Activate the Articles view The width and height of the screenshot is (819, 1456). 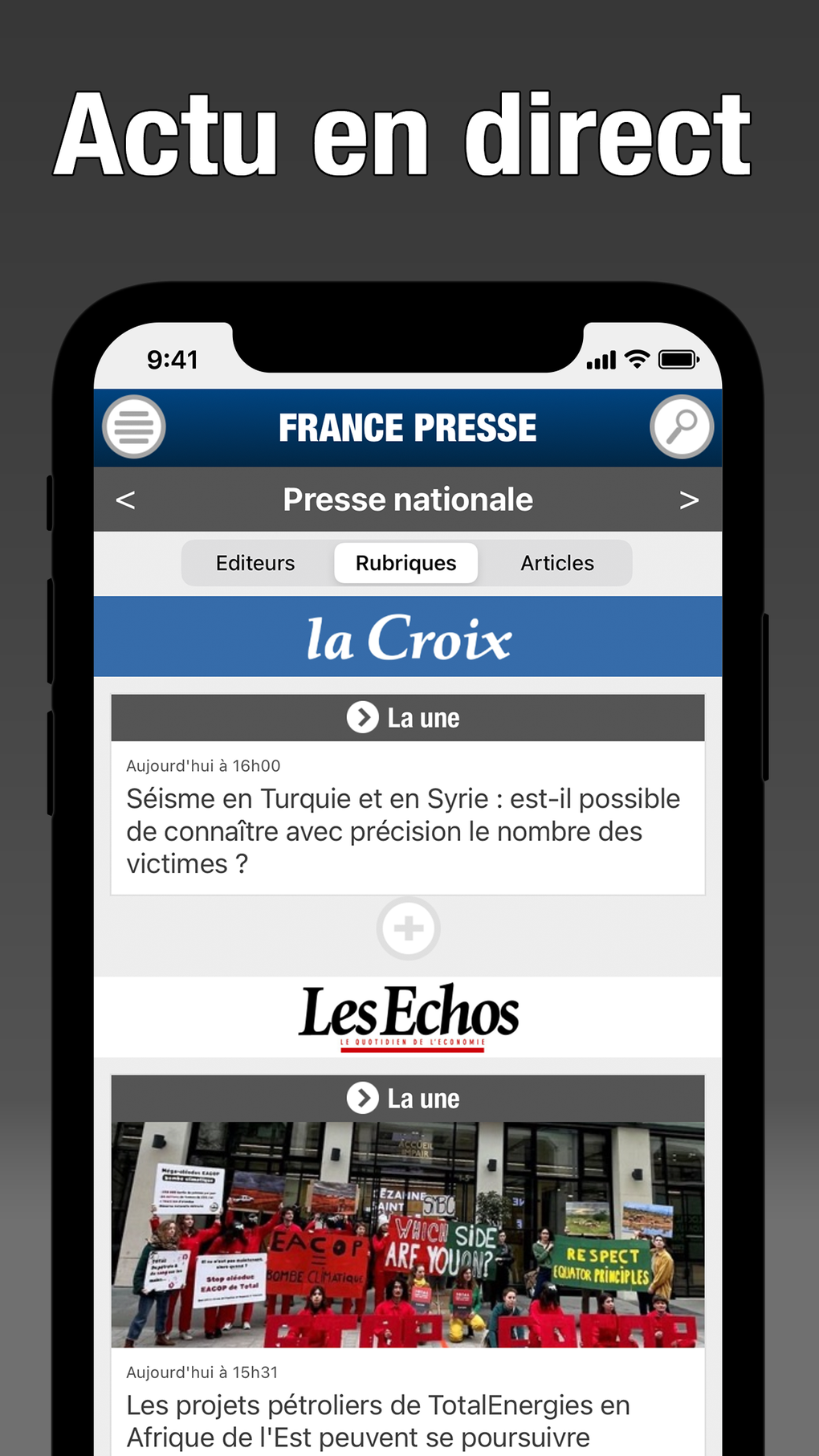(x=557, y=563)
